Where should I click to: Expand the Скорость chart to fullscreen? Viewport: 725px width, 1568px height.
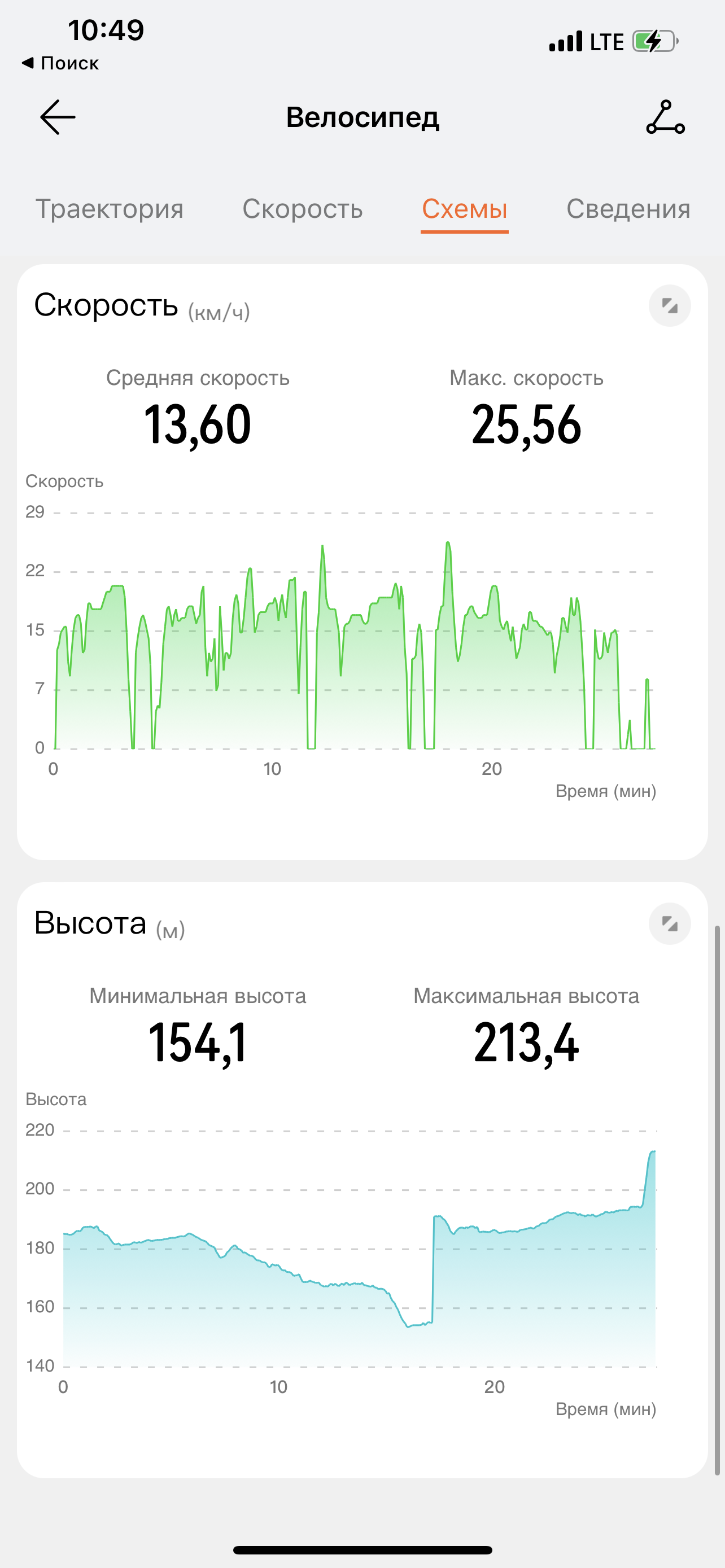[x=670, y=305]
